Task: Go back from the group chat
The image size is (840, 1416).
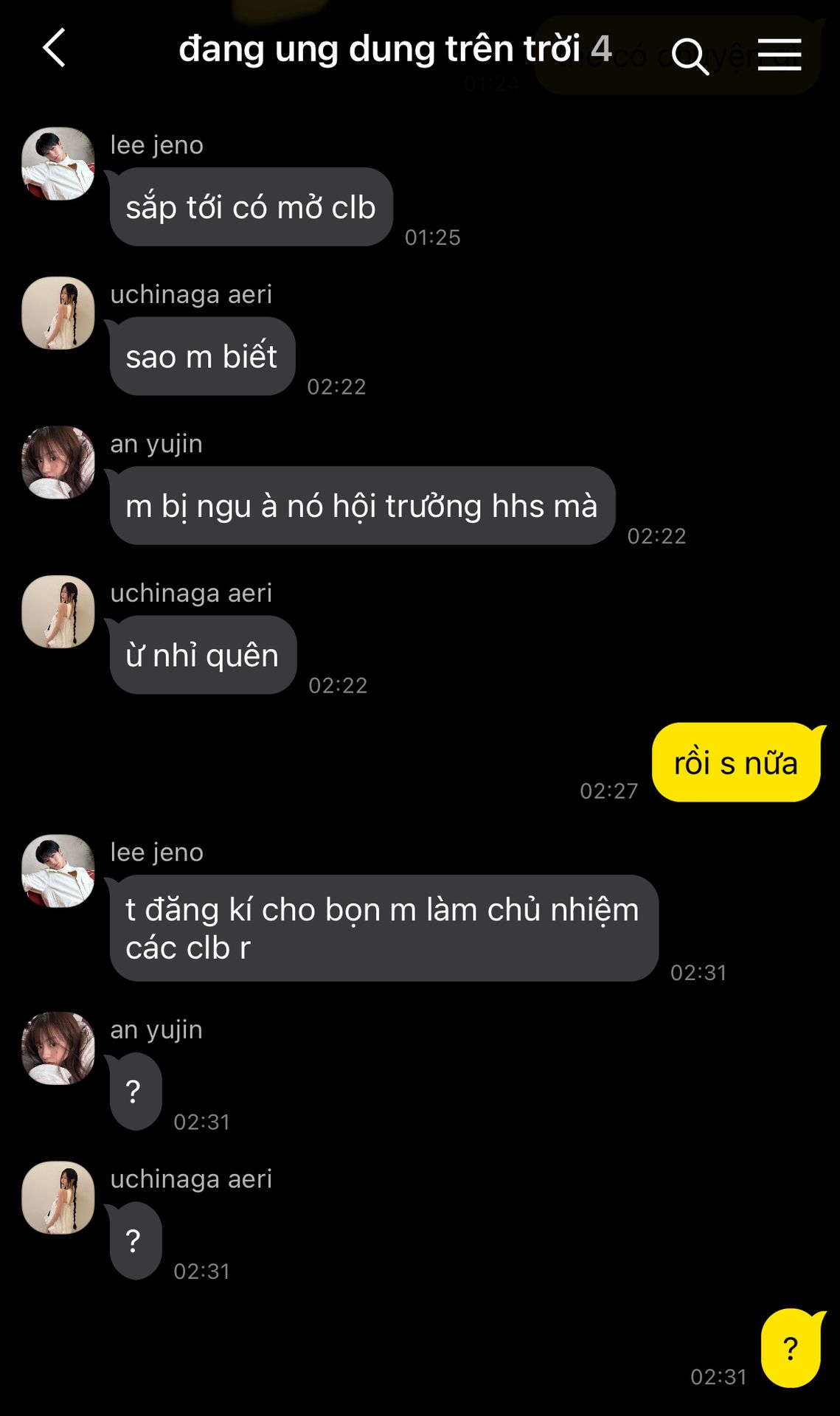Action: pos(55,49)
